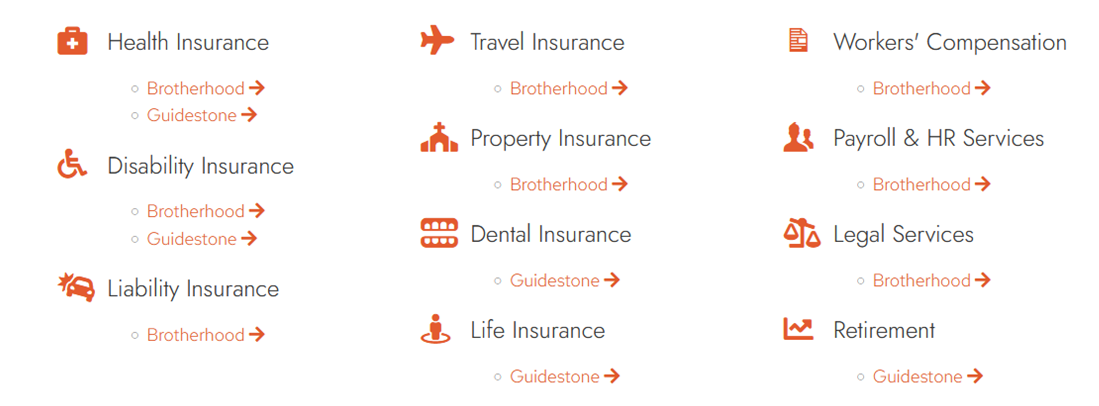Select Brotherhood under Travel Insurance

(568, 88)
